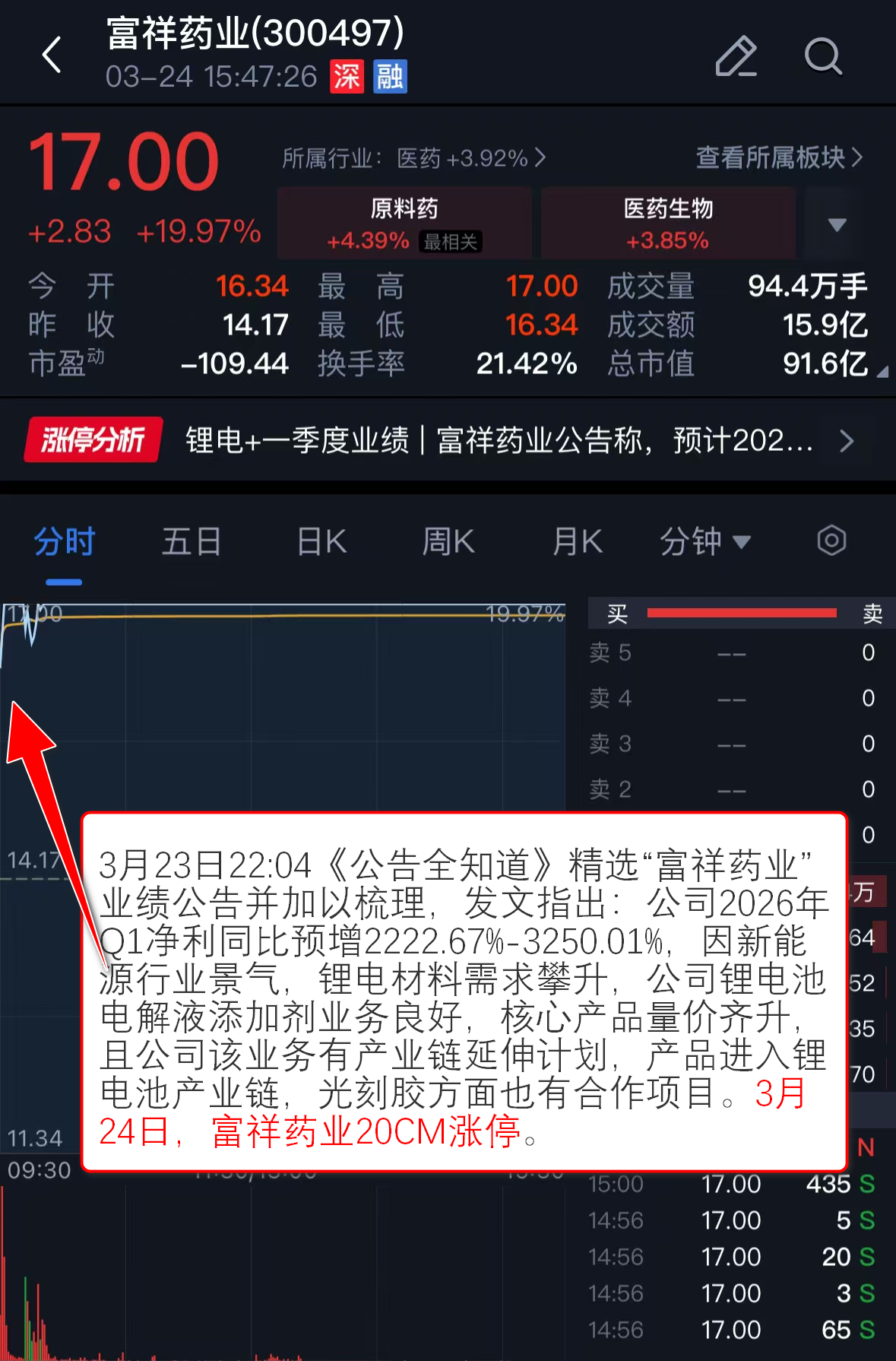896x1361 pixels.
Task: Switch to the 月K chart tab
Action: [x=577, y=542]
